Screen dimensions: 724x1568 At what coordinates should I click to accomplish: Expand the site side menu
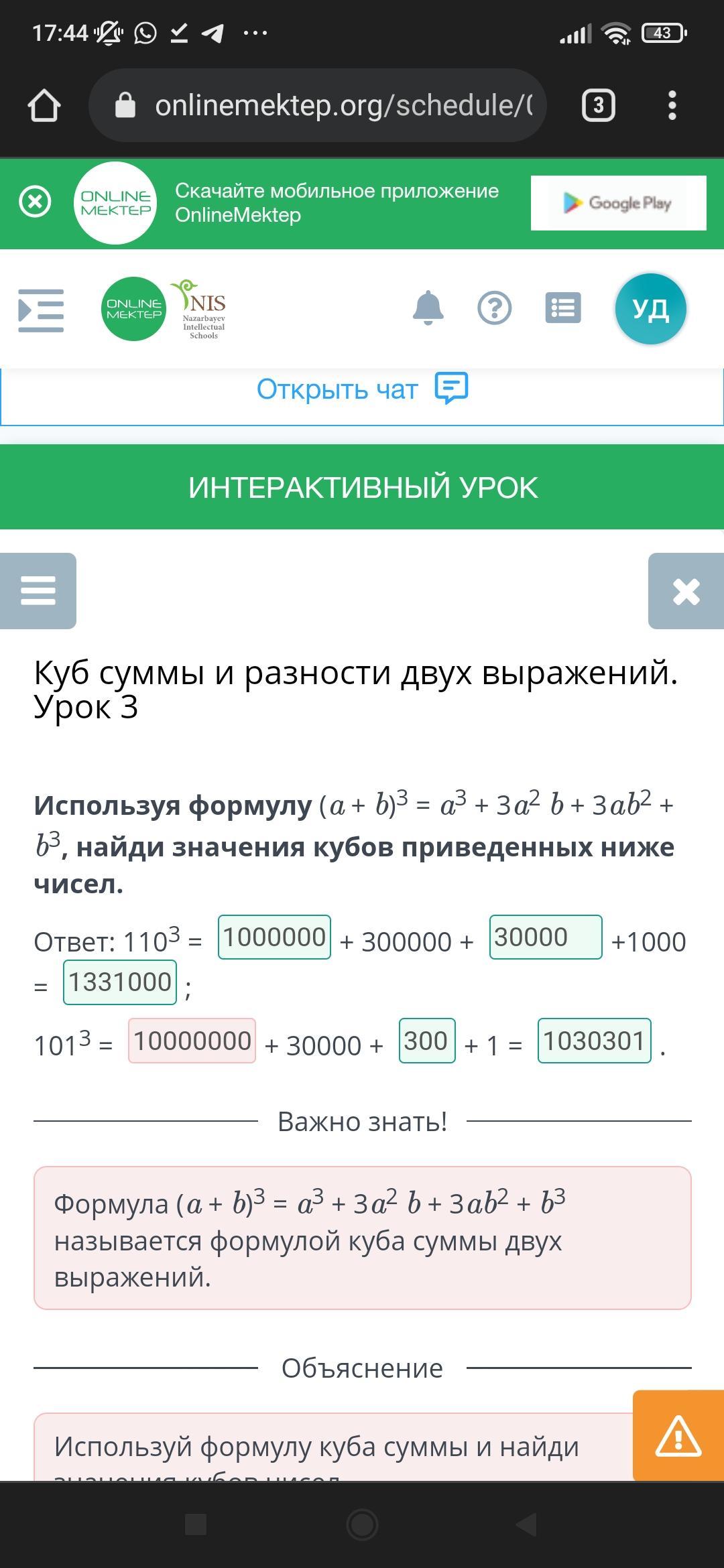[x=41, y=310]
